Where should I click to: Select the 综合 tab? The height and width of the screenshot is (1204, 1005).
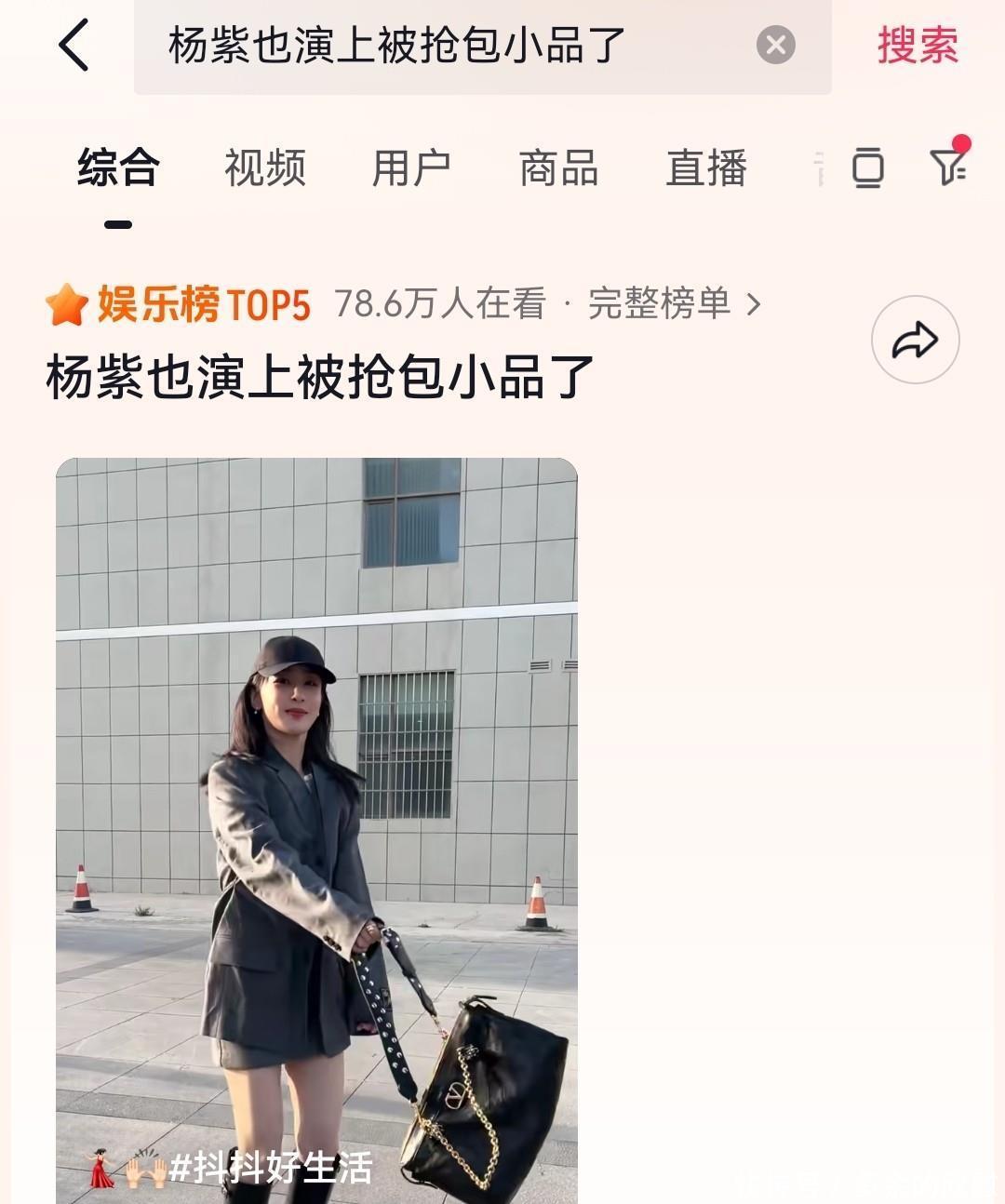tap(118, 168)
